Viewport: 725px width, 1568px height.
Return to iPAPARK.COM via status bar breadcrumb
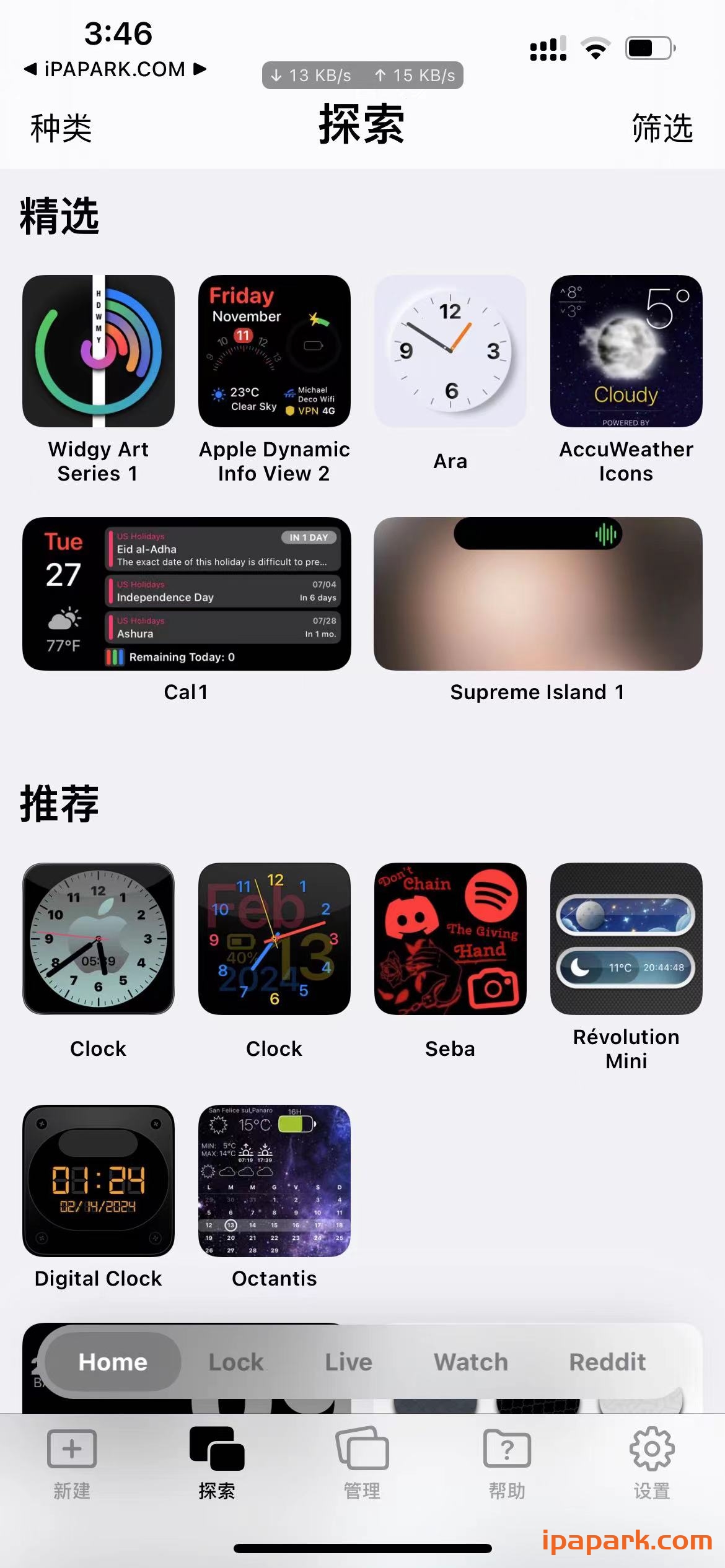pyautogui.click(x=113, y=69)
